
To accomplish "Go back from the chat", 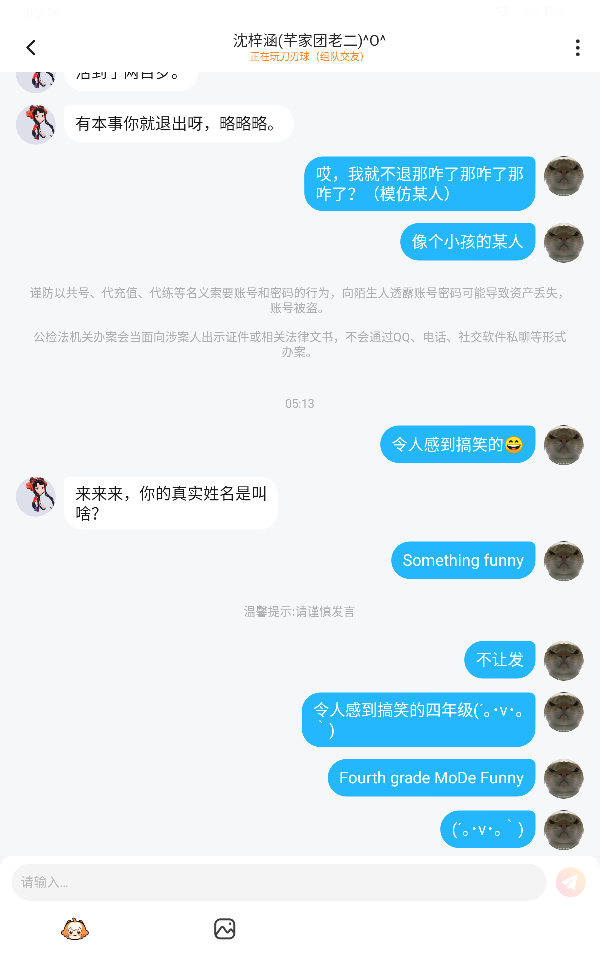I will click(31, 47).
